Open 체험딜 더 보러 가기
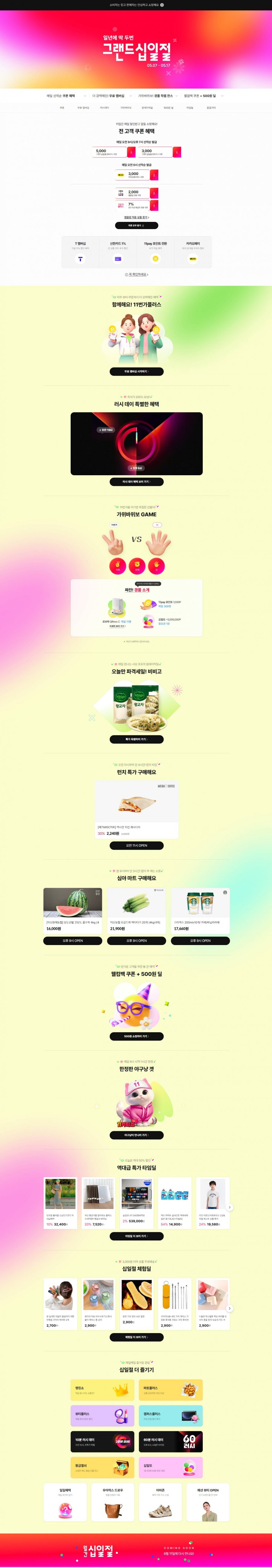Image resolution: width=272 pixels, height=1568 pixels. [x=136, y=1337]
